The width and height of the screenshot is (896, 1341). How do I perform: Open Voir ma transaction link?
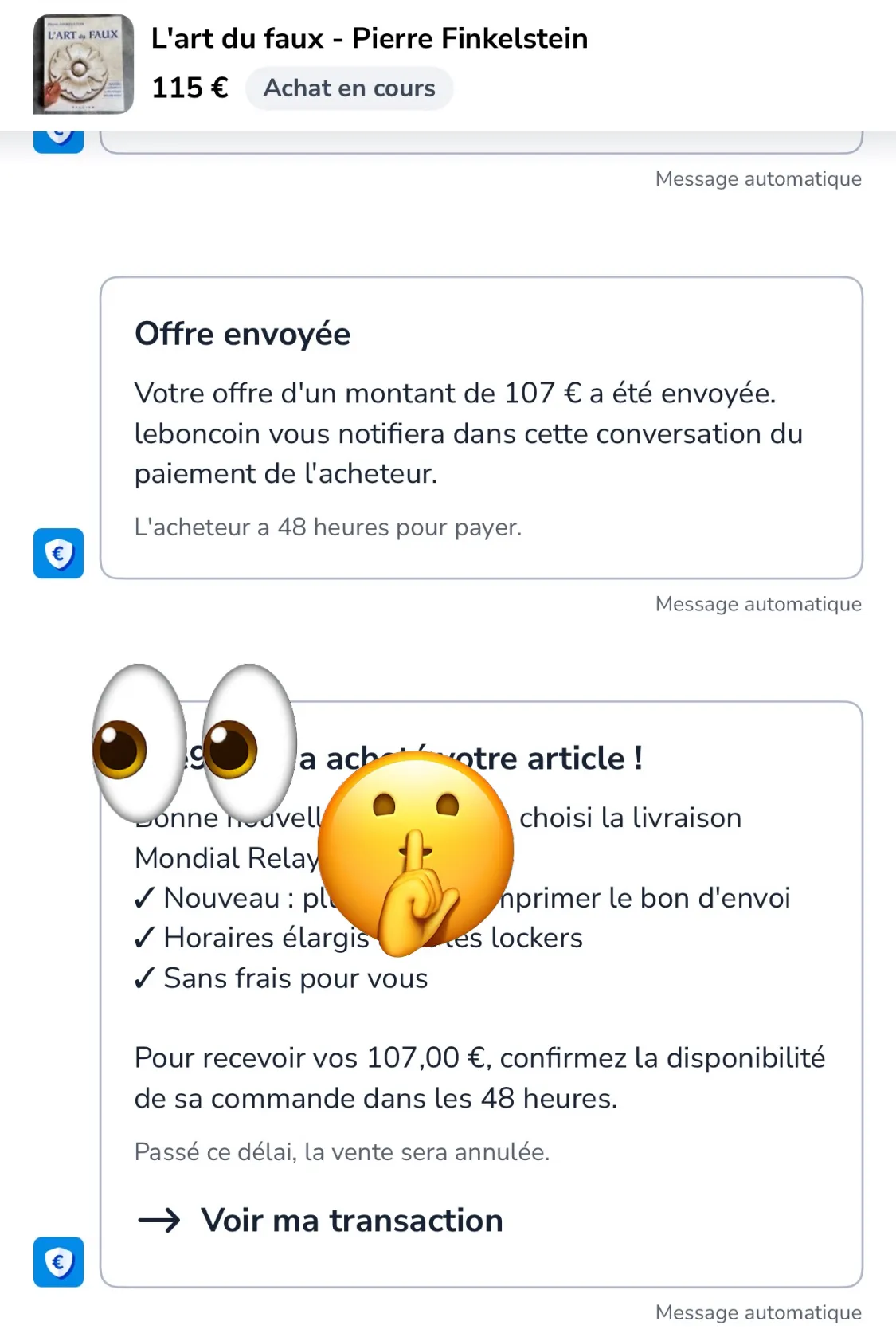coord(351,1220)
